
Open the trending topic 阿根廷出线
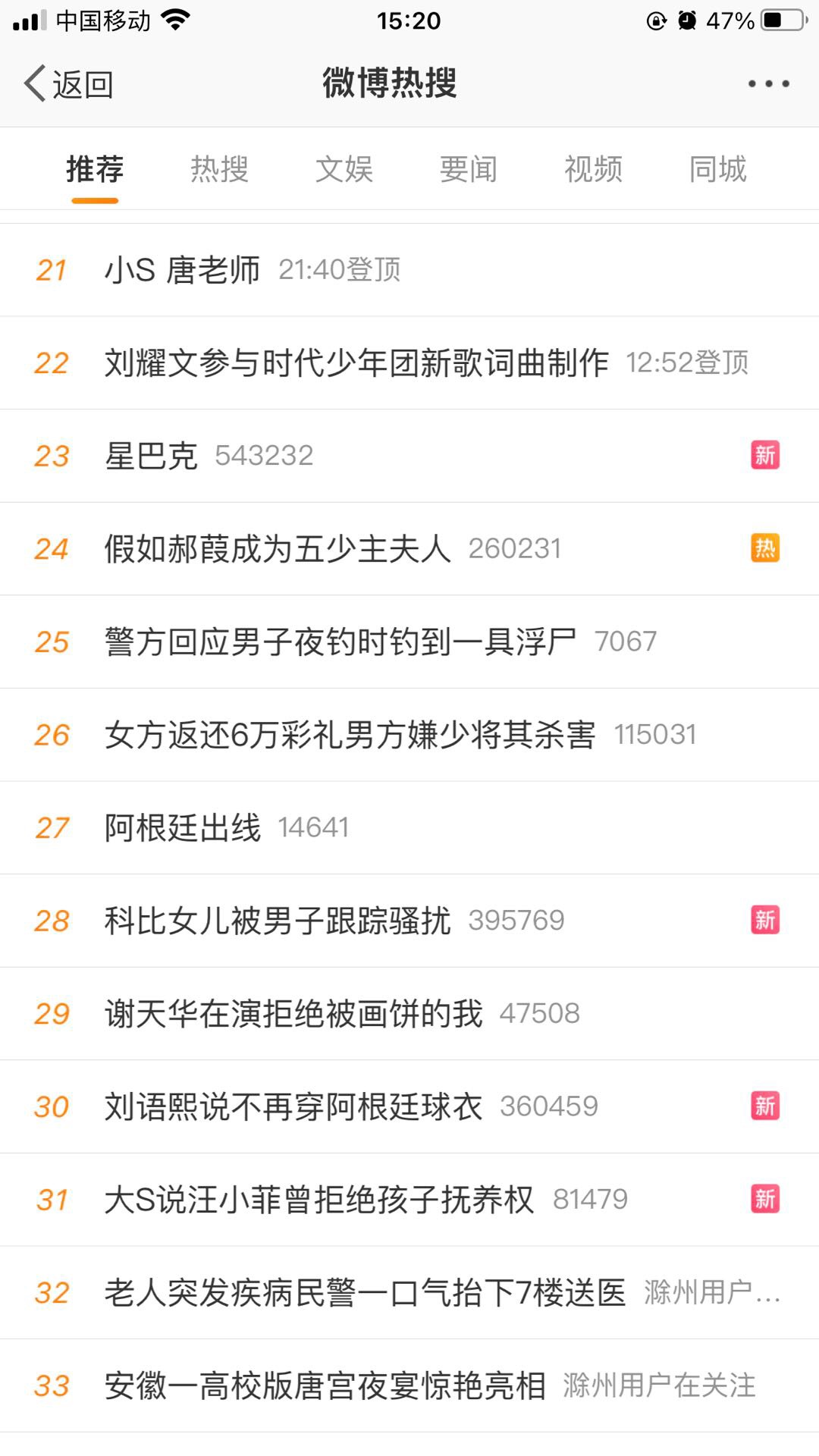183,827
